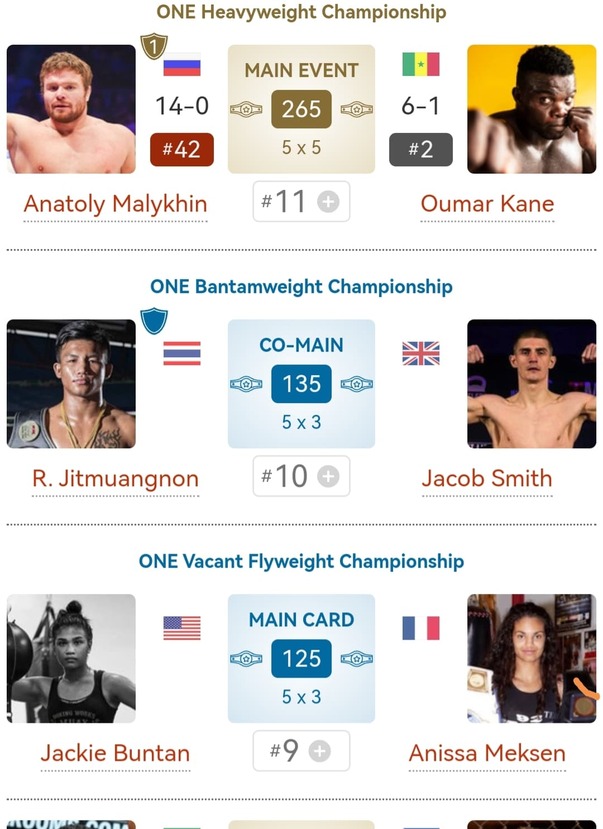Open the Co-Main 135 bout details box
603x829 pixels.
tap(301, 384)
